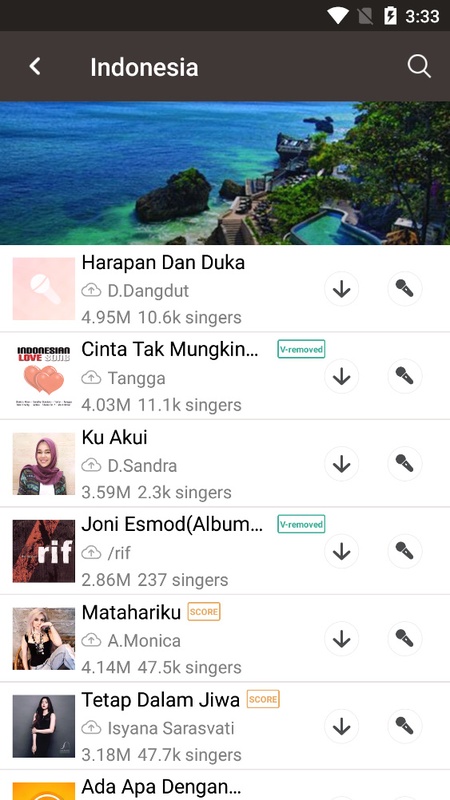This screenshot has width=450, height=800.
Task: Download Cinta Tak Mungkin by Tangga
Action: coord(341,376)
